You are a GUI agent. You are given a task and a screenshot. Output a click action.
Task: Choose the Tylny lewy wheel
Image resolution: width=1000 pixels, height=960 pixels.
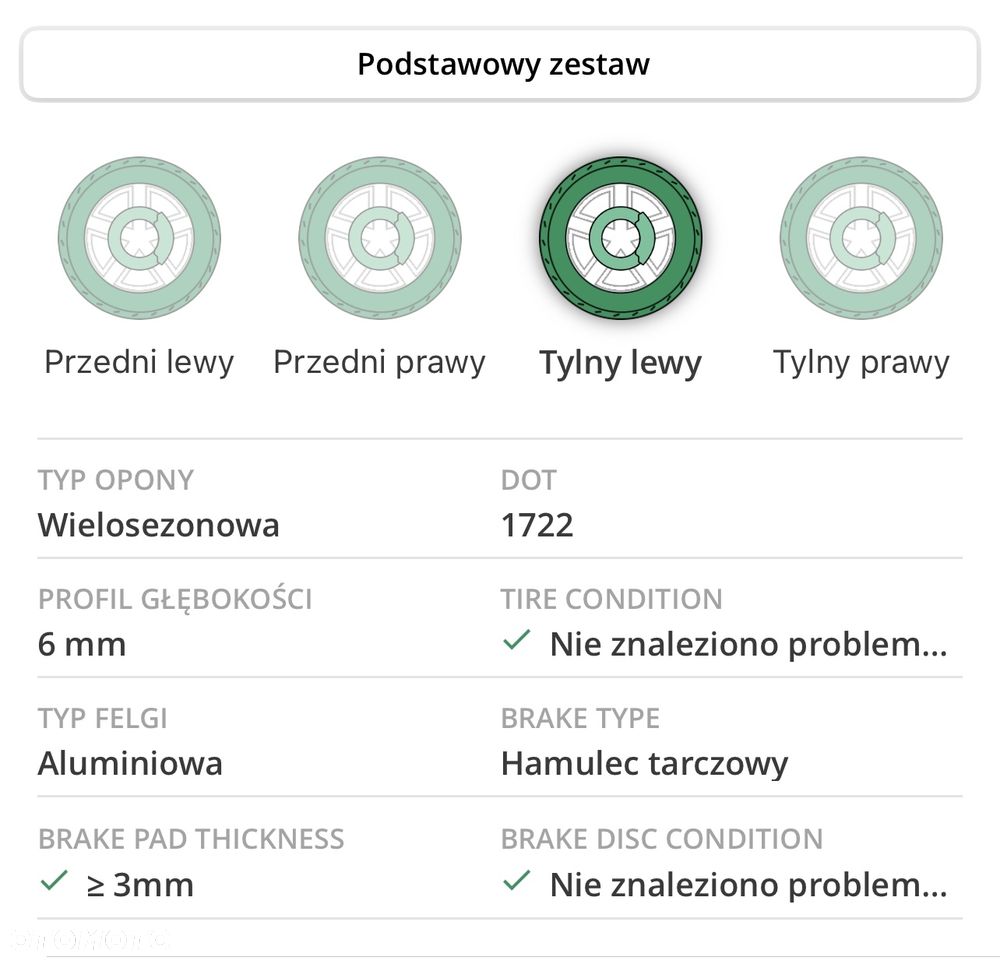click(x=621, y=238)
